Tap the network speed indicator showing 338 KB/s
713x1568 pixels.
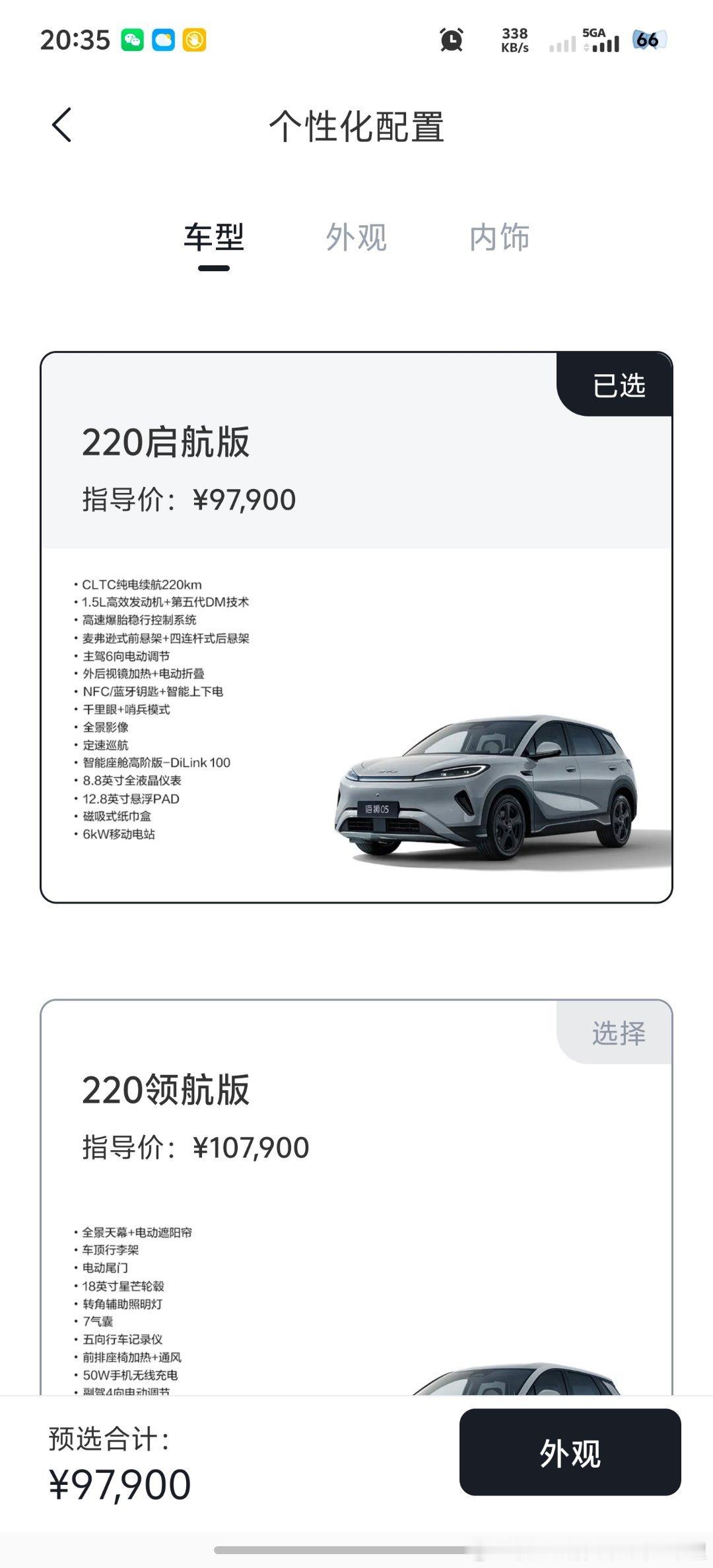coord(514,41)
